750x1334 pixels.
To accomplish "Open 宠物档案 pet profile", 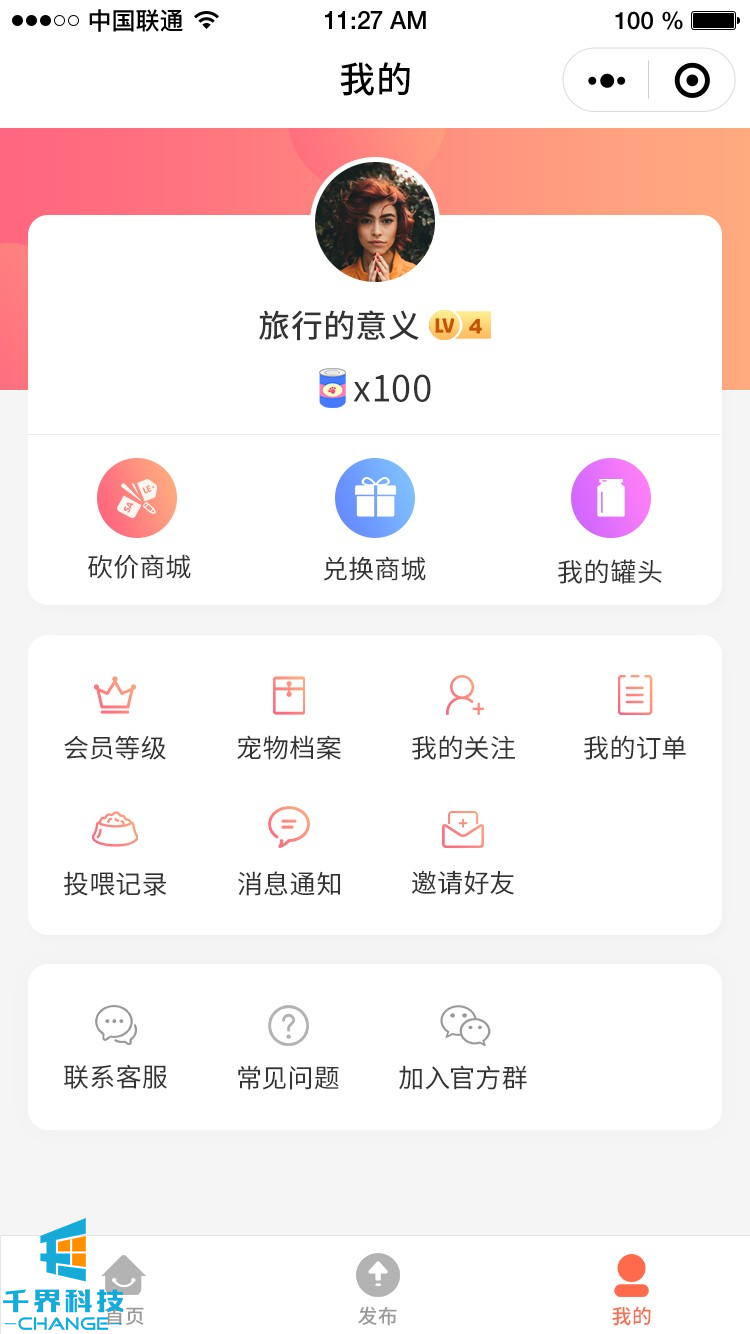I will pos(289,716).
